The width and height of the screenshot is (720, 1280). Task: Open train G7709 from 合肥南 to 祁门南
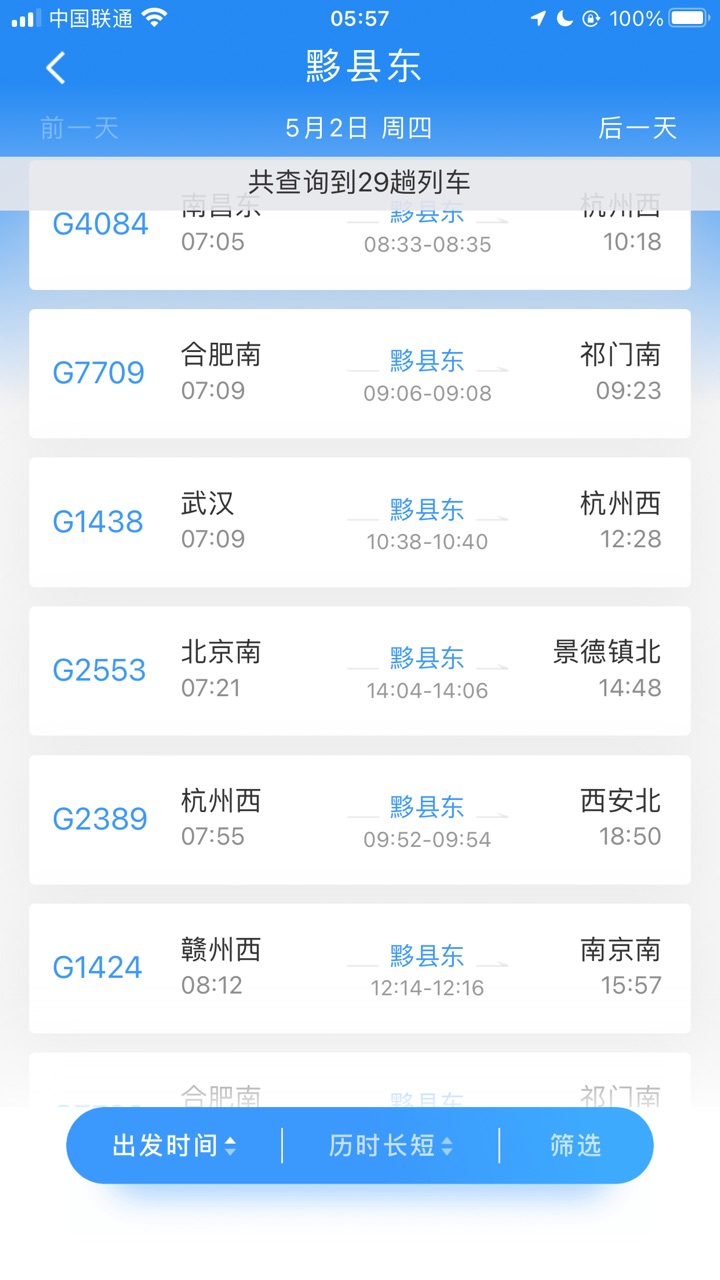click(x=360, y=373)
